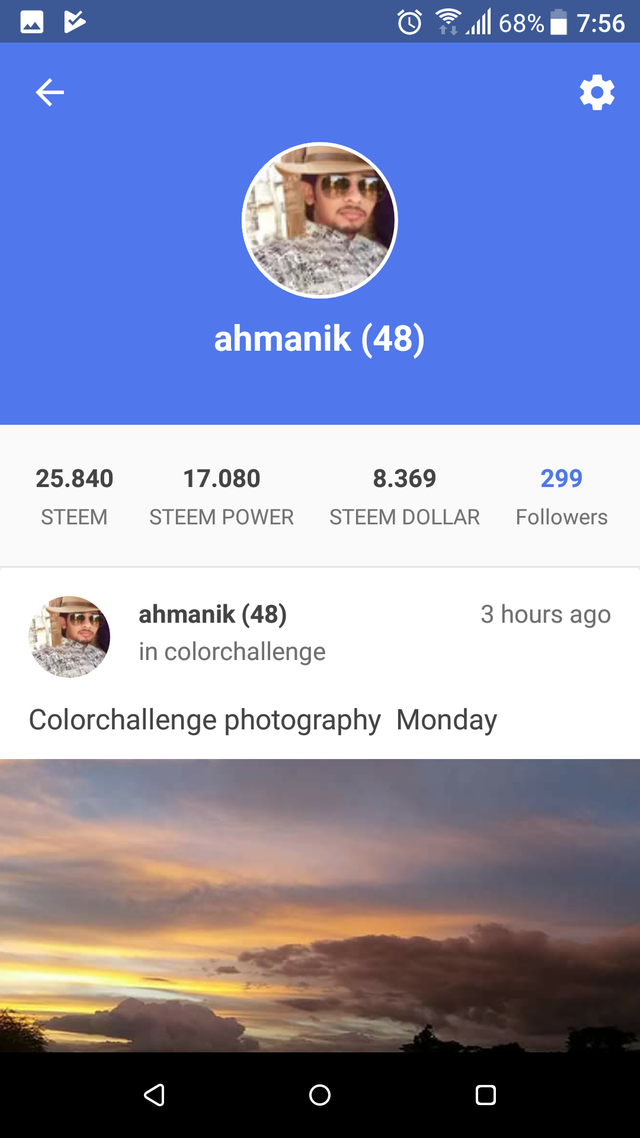Open the recent apps view

pyautogui.click(x=486, y=1095)
